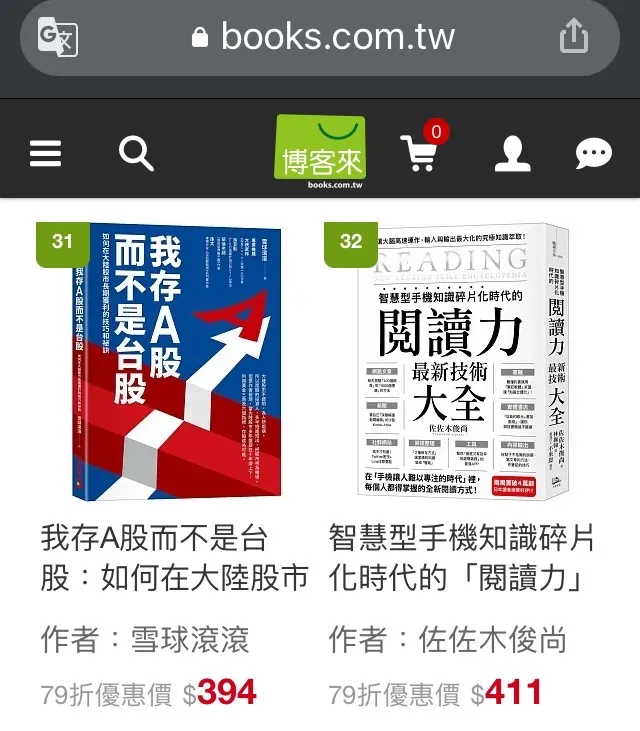This screenshot has width=640, height=731.
Task: Open the browser translate icon
Action: [57, 36]
